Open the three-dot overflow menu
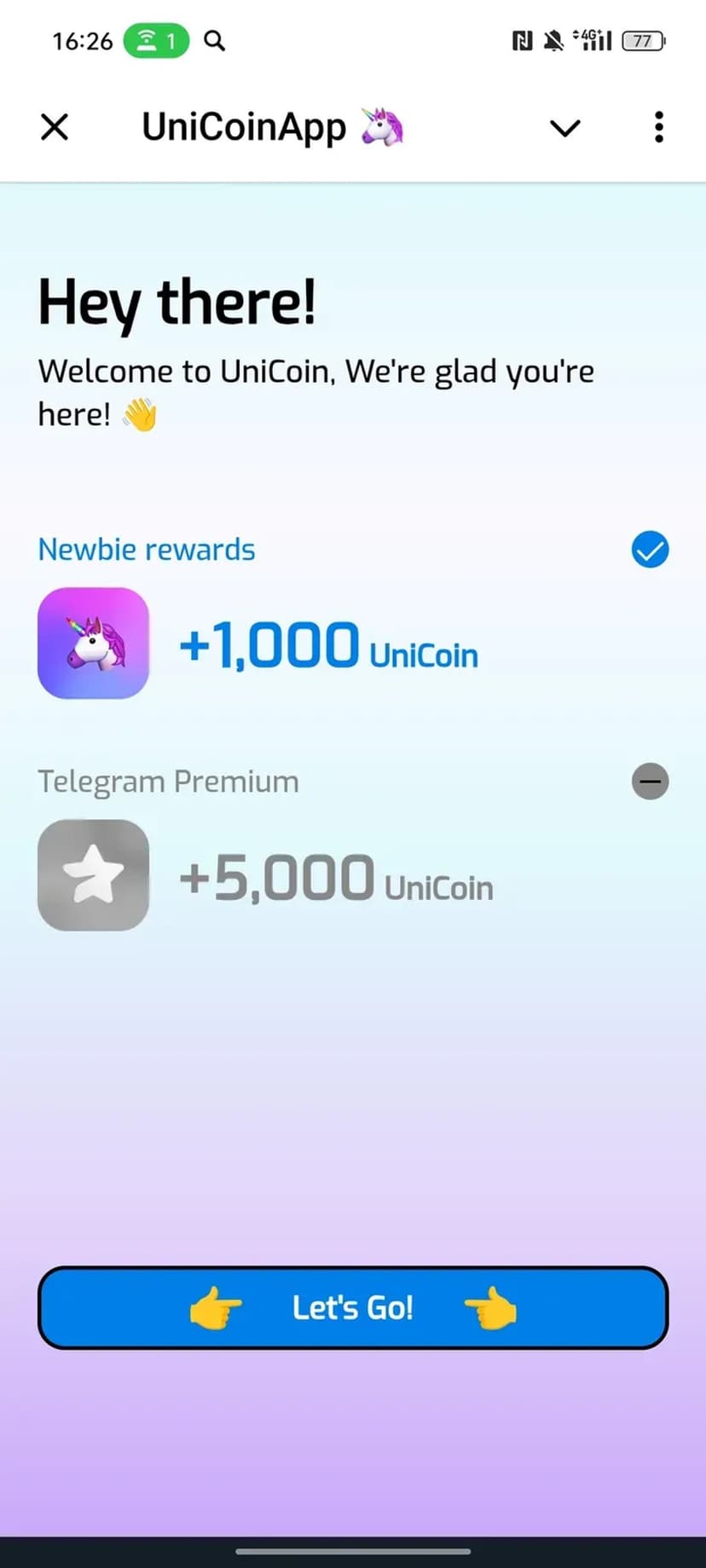 658,127
